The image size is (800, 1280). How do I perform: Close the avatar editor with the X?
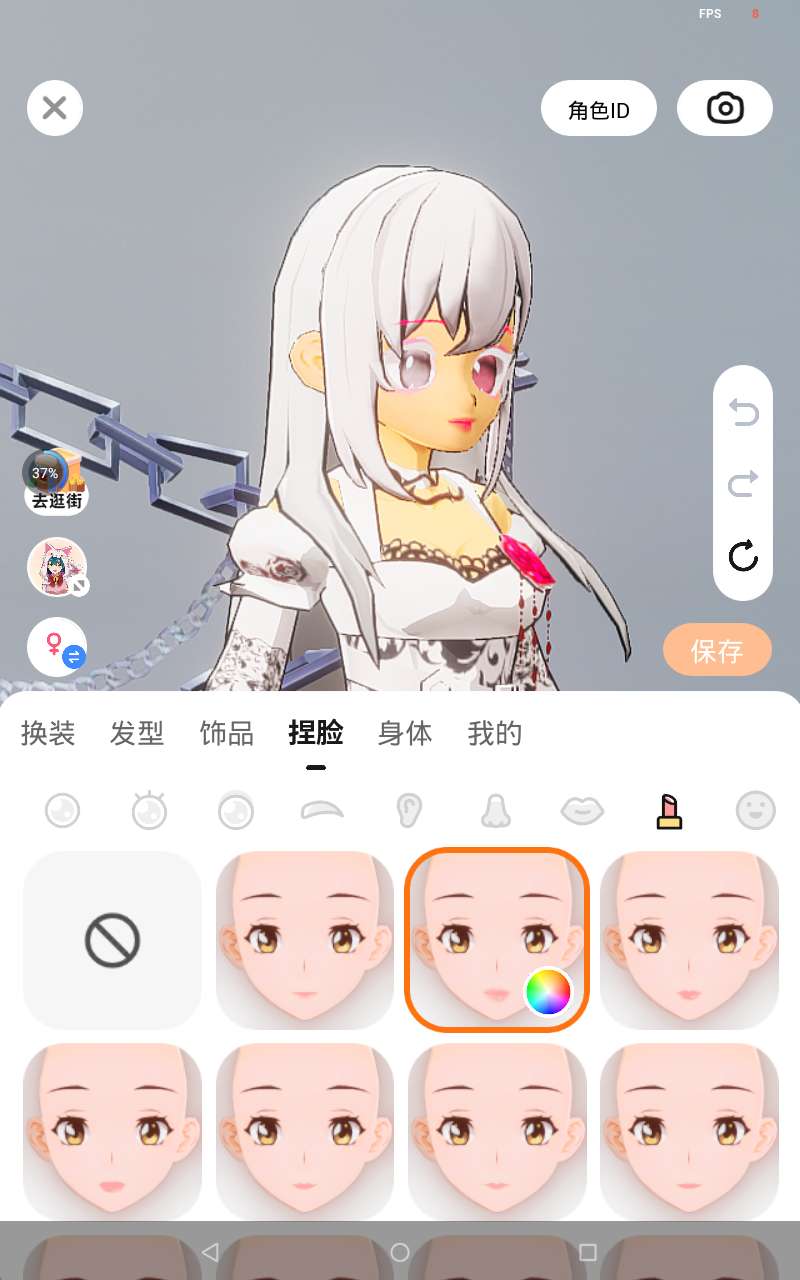(55, 108)
